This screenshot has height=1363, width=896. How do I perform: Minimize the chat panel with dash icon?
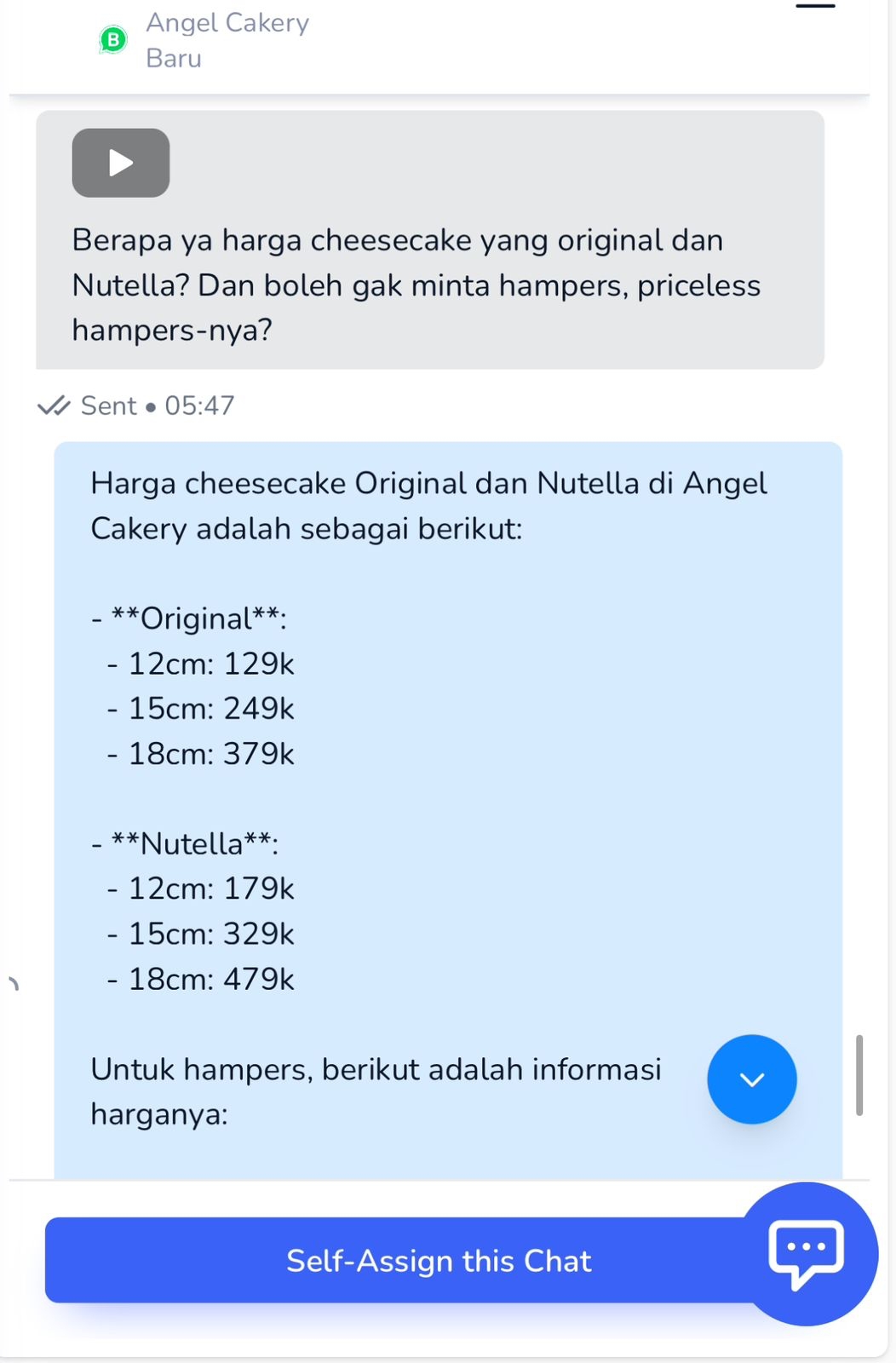click(815, 7)
